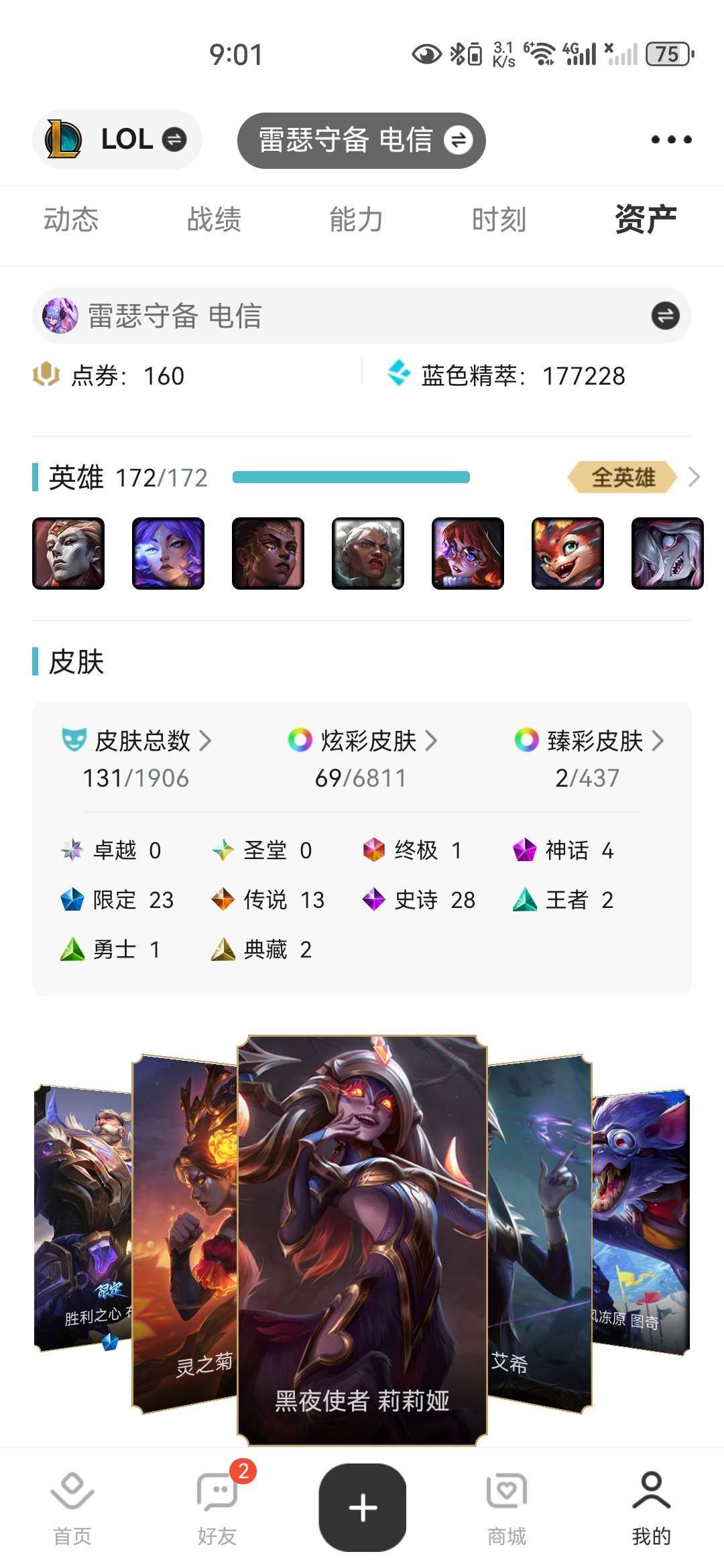Open the 好友 tab with 2 notifications
724x1568 pixels.
tap(217, 1509)
